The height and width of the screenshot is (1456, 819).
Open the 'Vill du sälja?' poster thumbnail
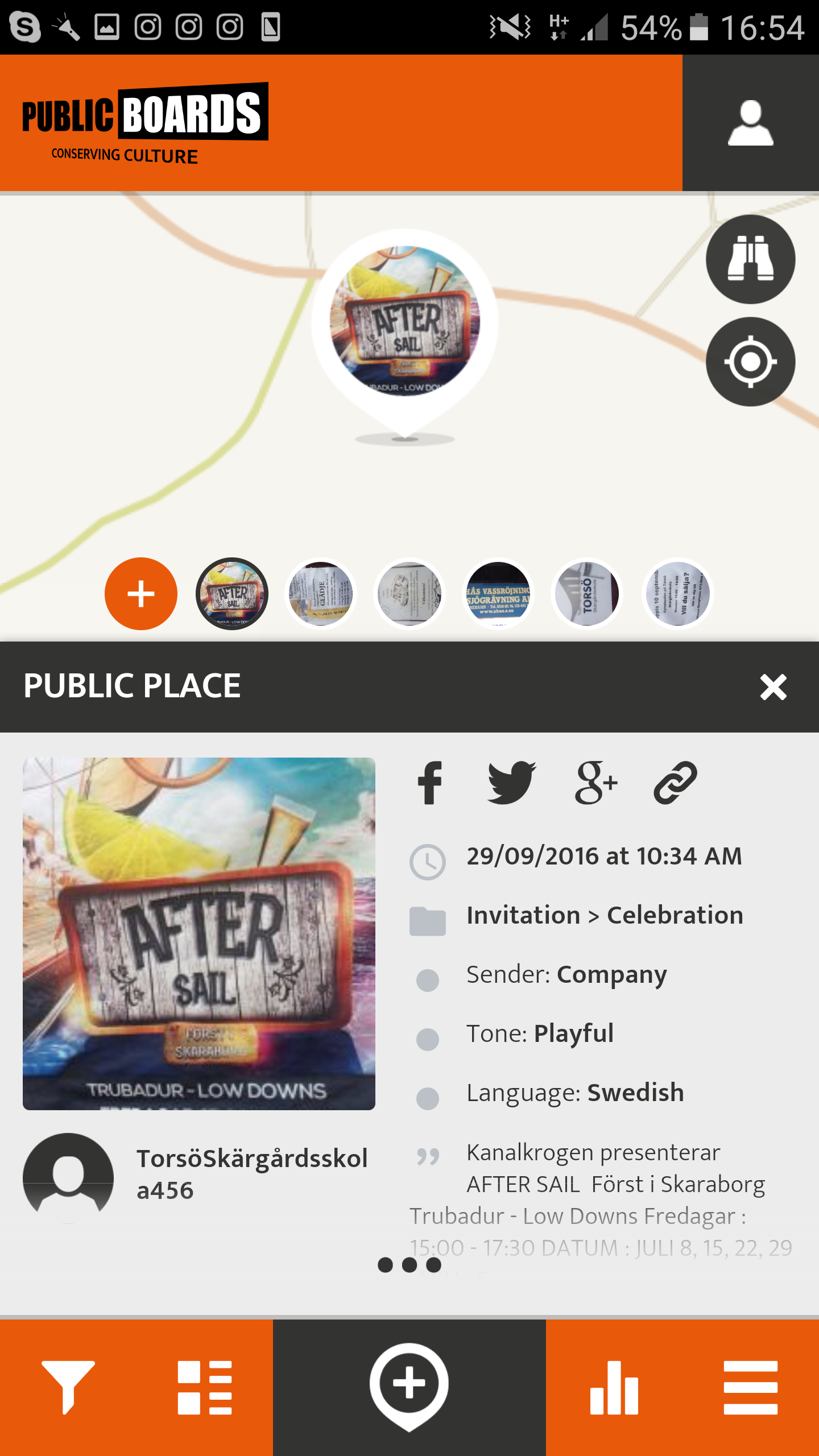[677, 594]
